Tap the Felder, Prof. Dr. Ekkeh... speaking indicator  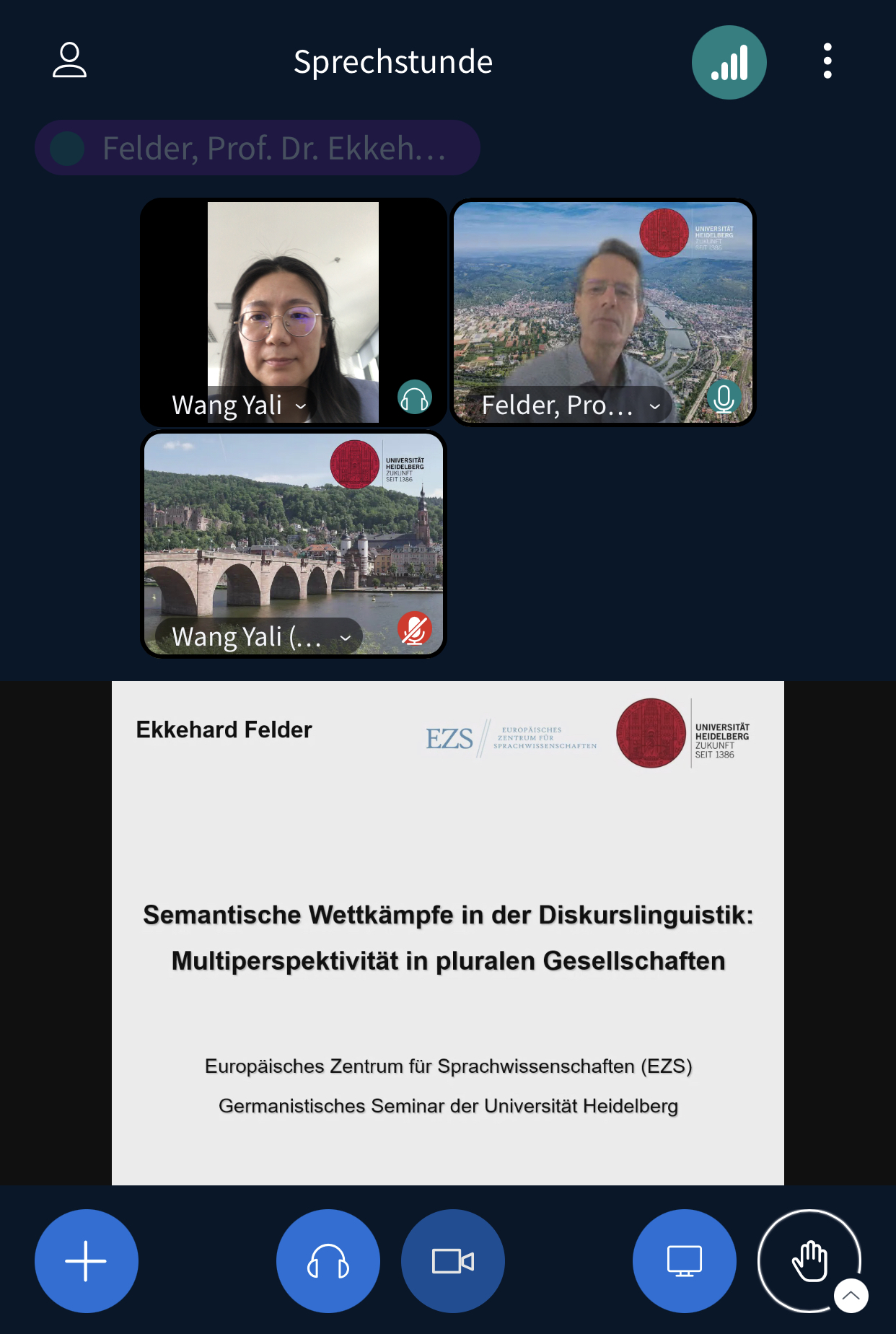(257, 147)
